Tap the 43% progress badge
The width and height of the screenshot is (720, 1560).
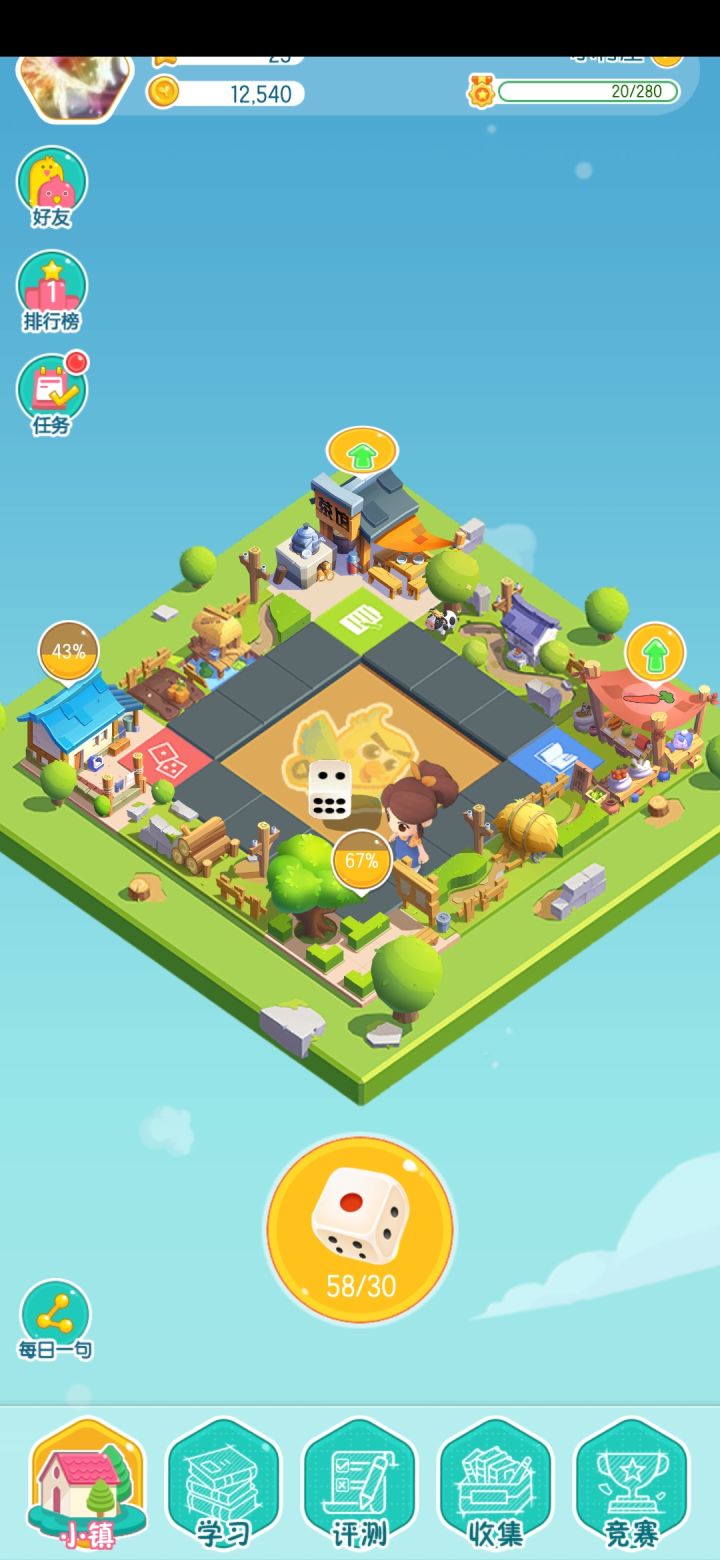click(68, 650)
